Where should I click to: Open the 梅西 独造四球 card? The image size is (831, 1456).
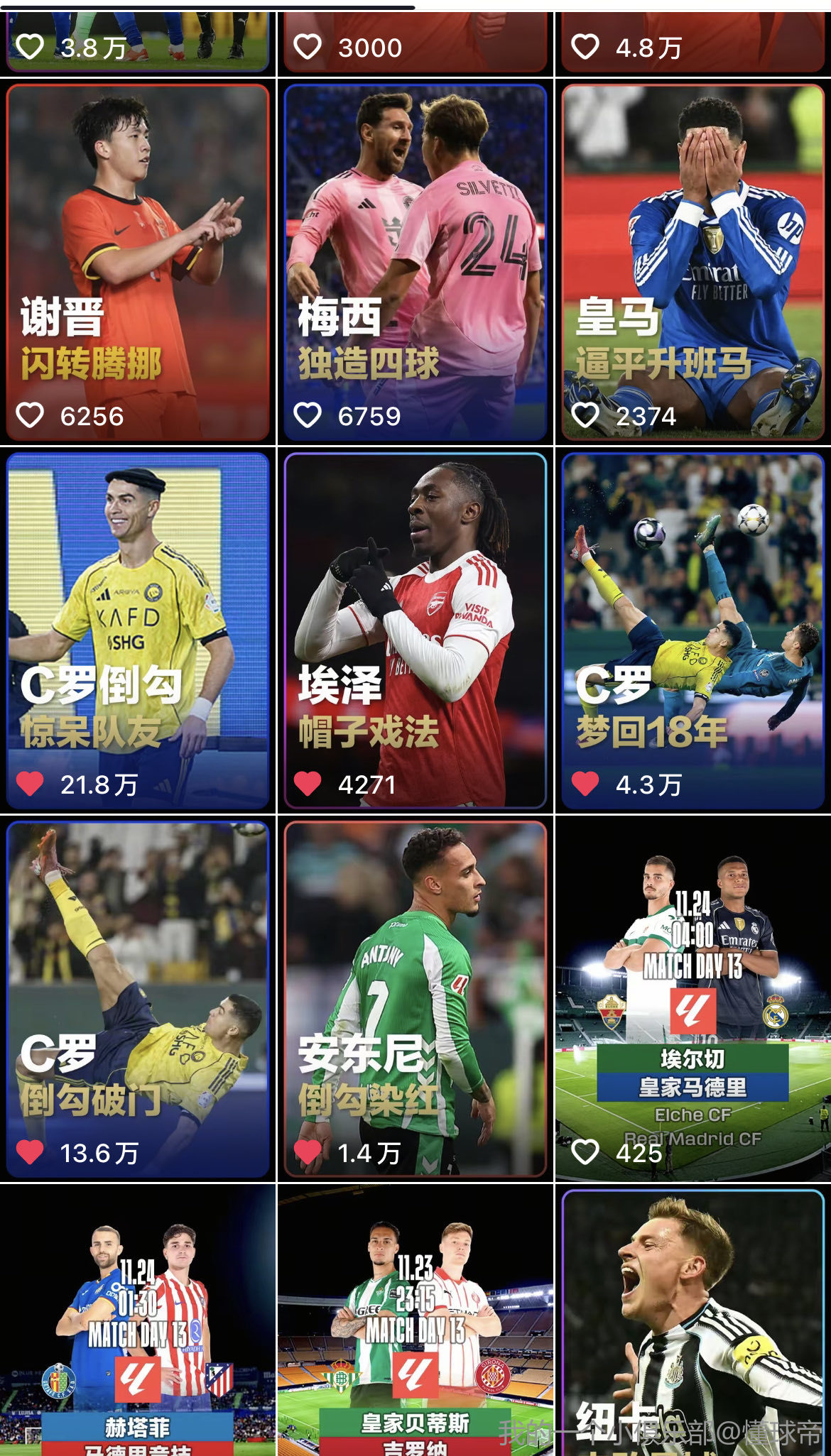click(x=415, y=234)
